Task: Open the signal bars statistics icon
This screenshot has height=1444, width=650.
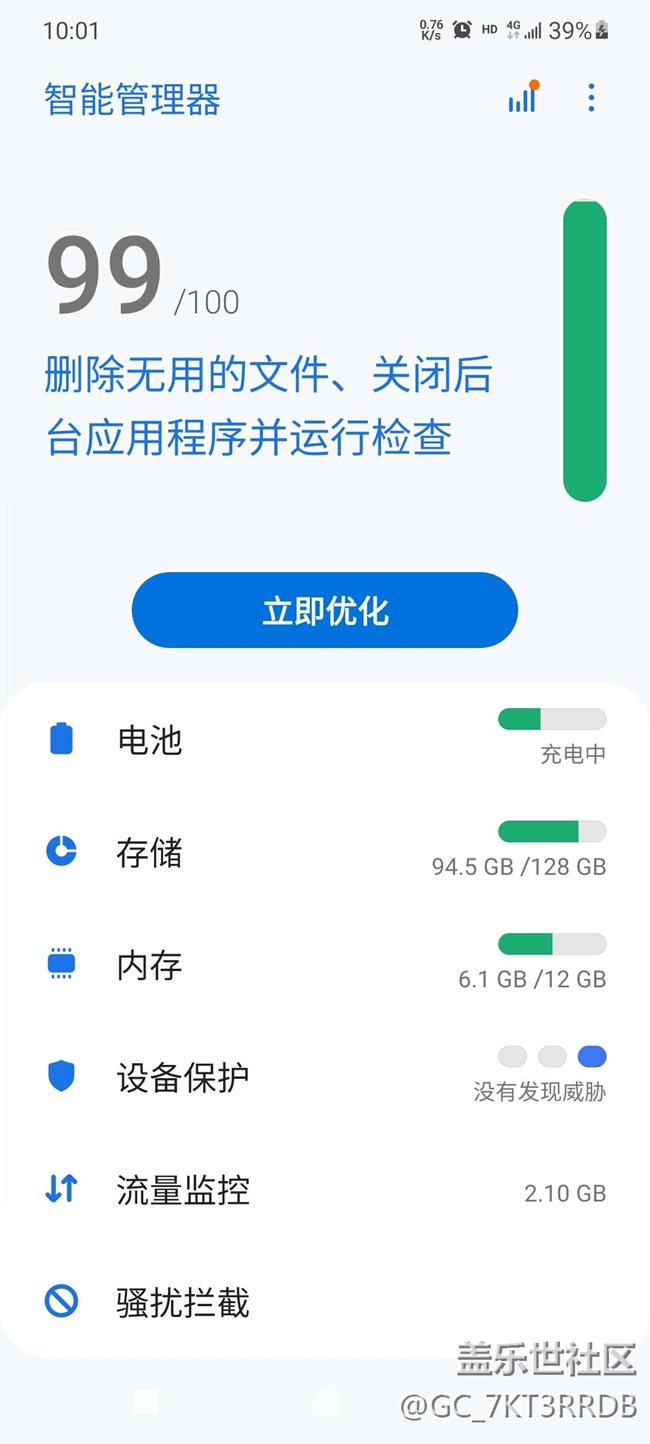Action: coord(522,98)
